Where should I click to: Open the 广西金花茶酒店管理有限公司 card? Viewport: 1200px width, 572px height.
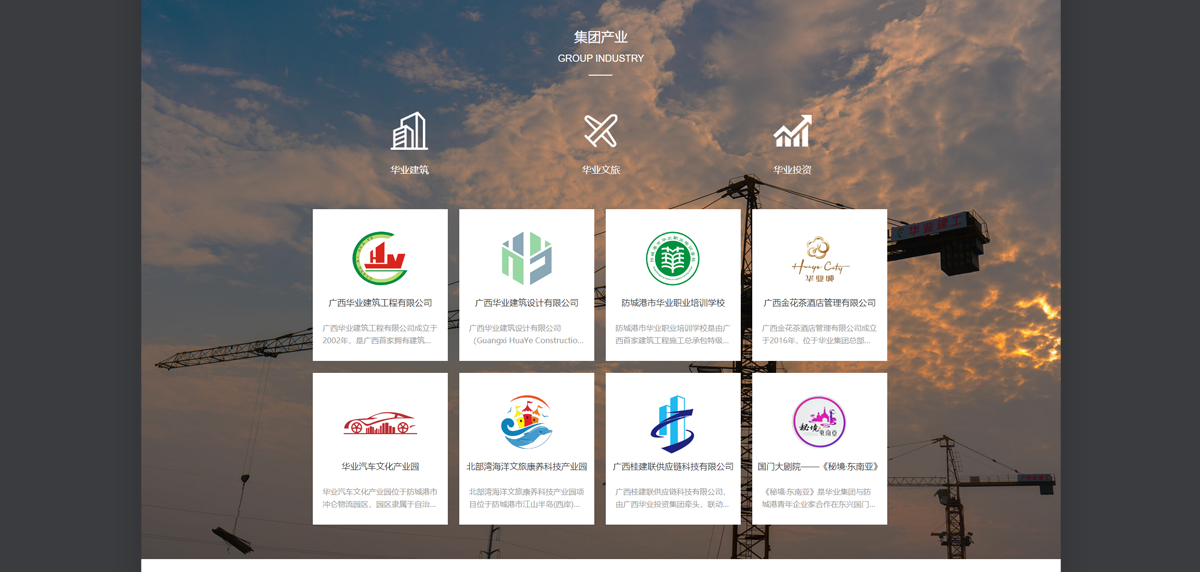pos(819,285)
